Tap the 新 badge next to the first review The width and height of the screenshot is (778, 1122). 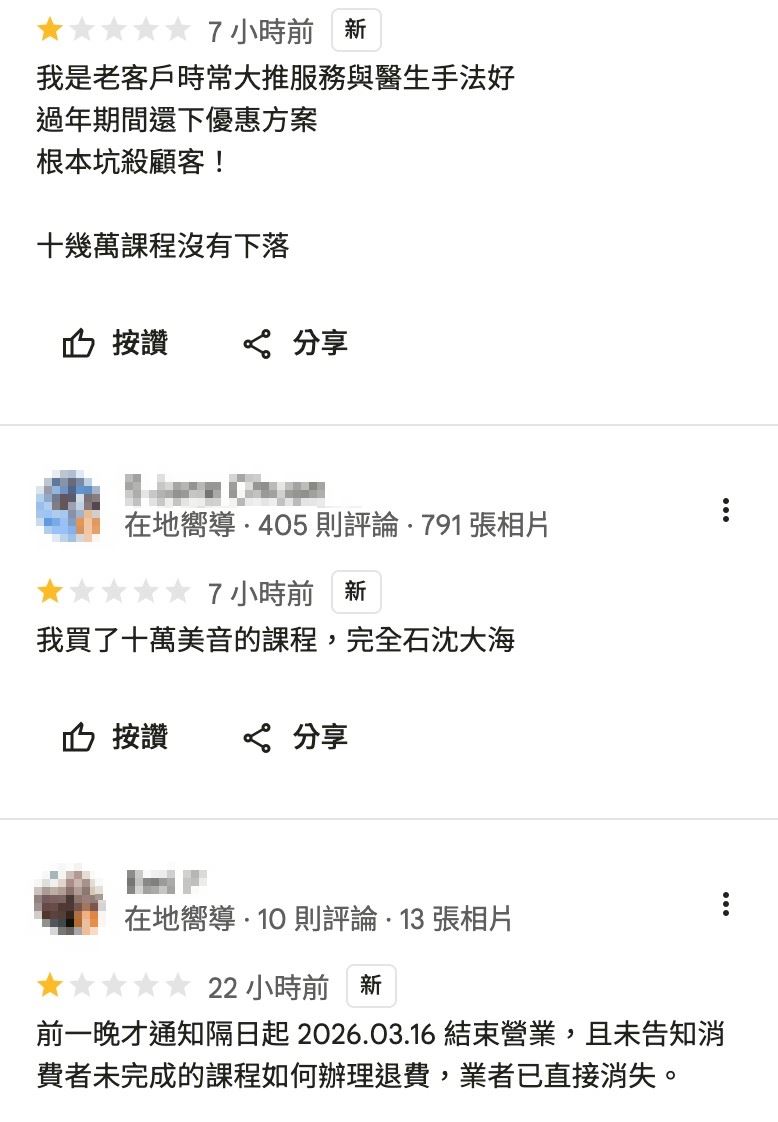[357, 30]
